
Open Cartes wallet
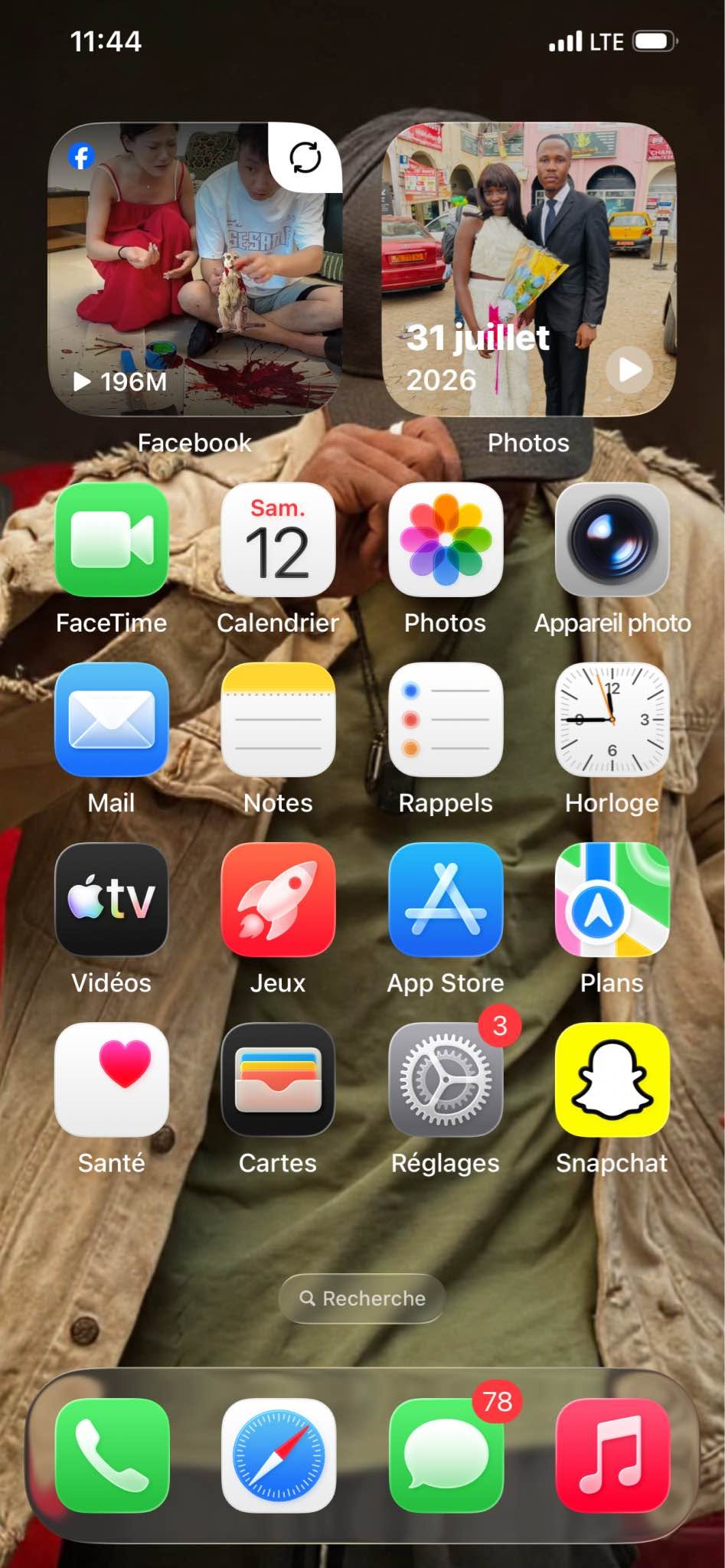click(x=278, y=1080)
